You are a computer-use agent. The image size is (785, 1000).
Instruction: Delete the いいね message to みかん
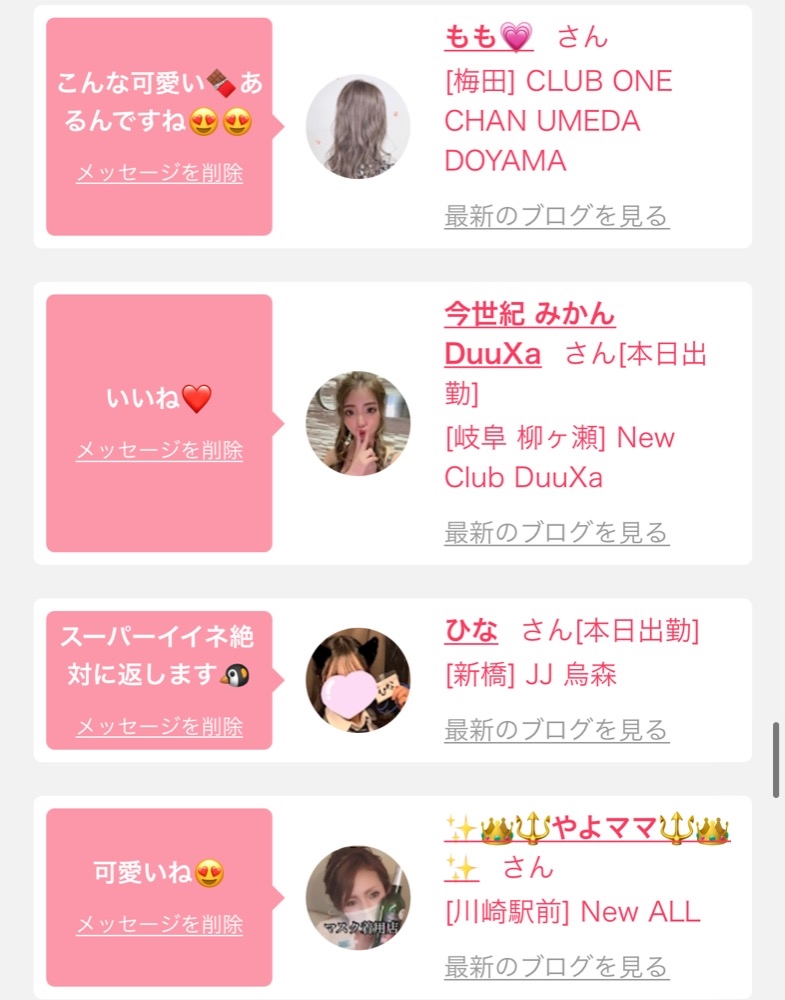coord(159,450)
